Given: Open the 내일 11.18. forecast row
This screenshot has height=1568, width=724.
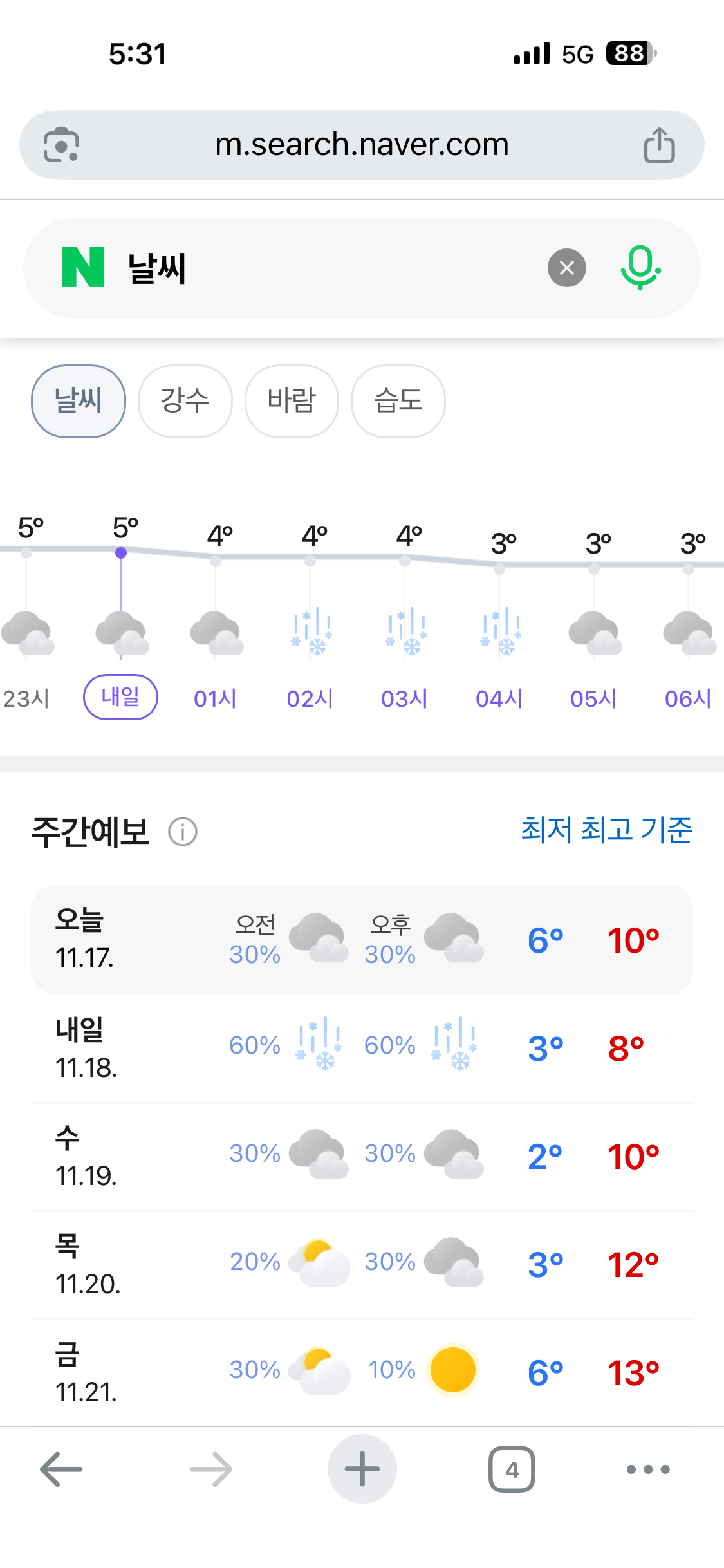Looking at the screenshot, I should click(362, 1048).
